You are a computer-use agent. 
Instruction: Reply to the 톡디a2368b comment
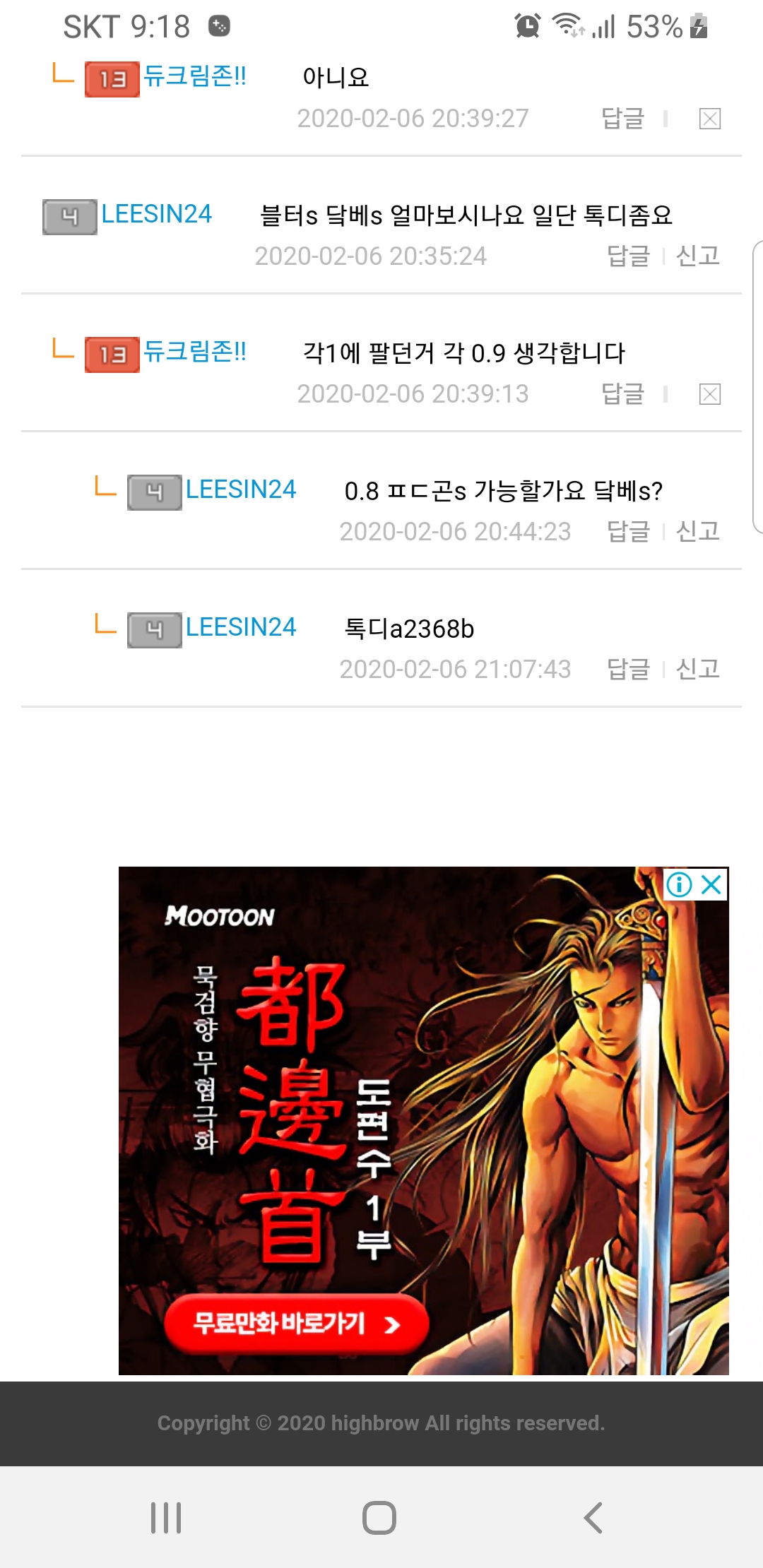(628, 669)
